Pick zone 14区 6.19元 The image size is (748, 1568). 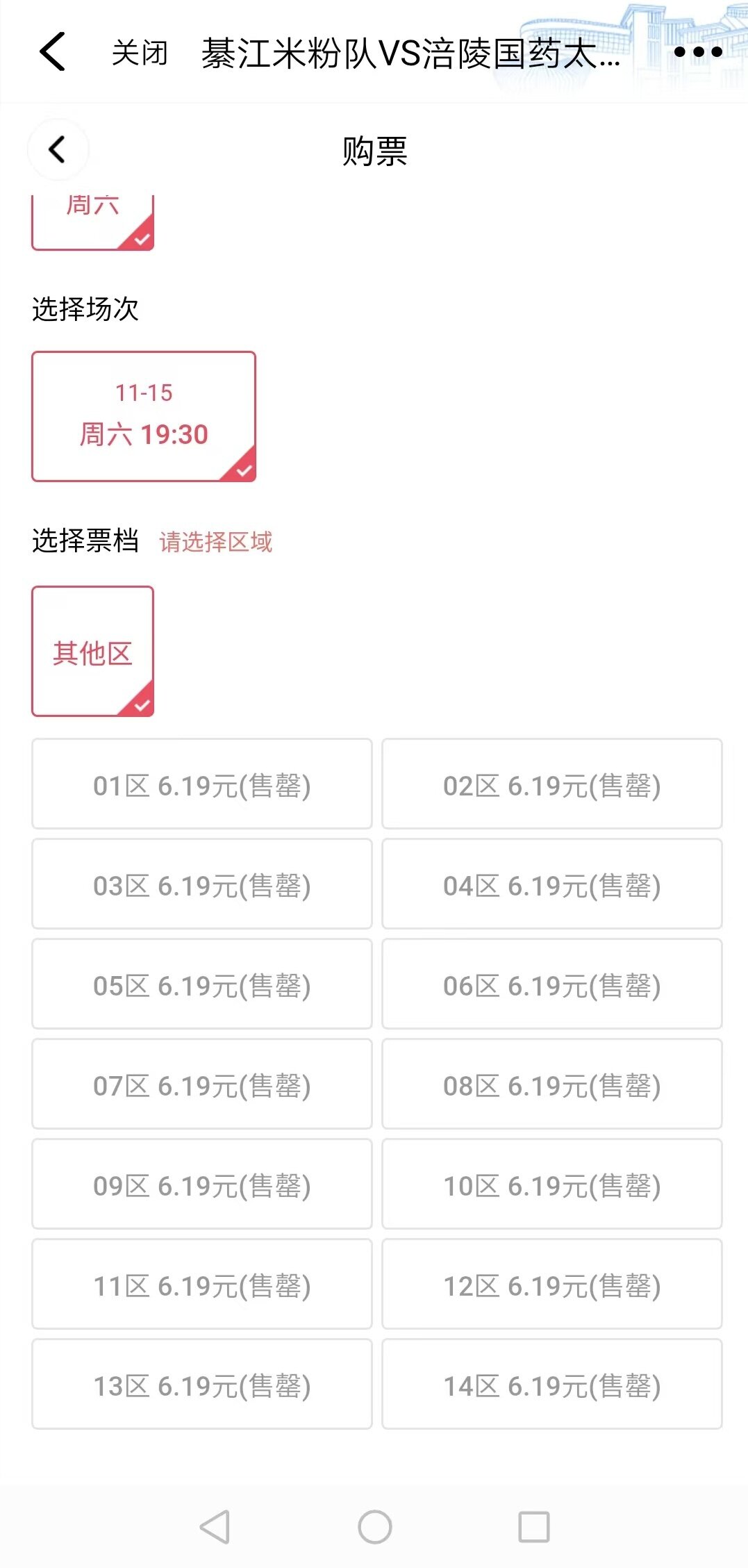[552, 1384]
